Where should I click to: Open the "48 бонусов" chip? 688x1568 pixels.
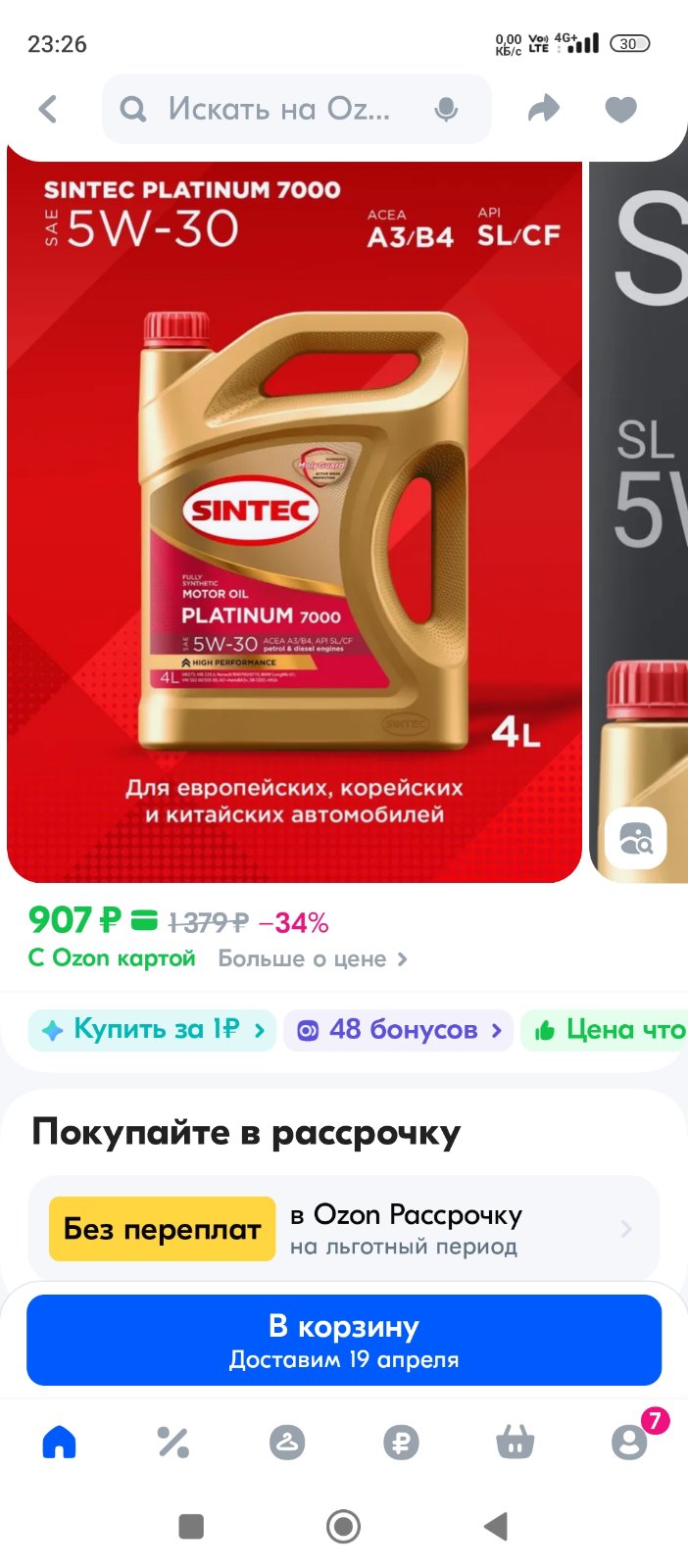click(x=399, y=1030)
